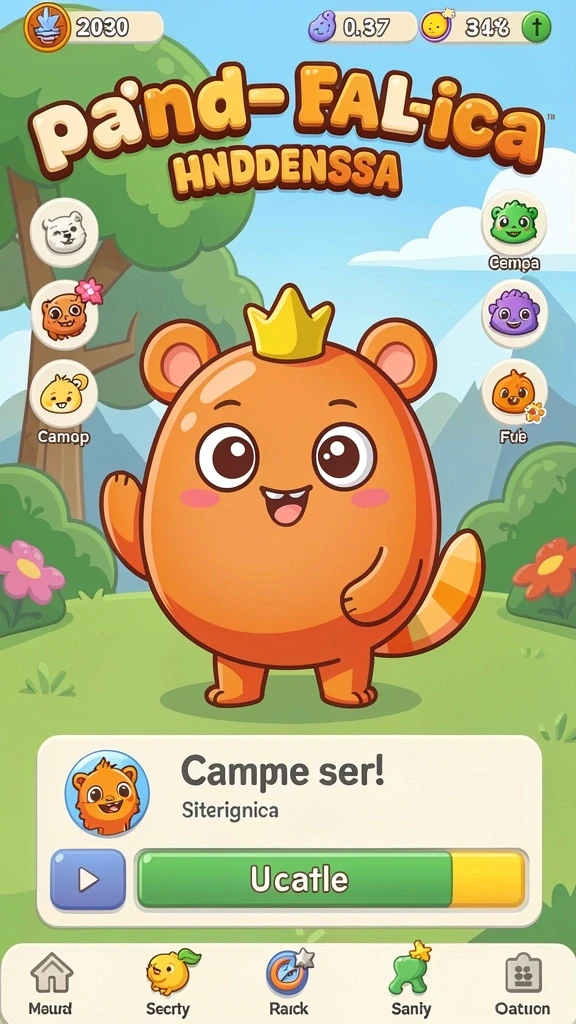The width and height of the screenshot is (576, 1024).
Task: Tap the 2030 level badge
Action: coord(93,27)
